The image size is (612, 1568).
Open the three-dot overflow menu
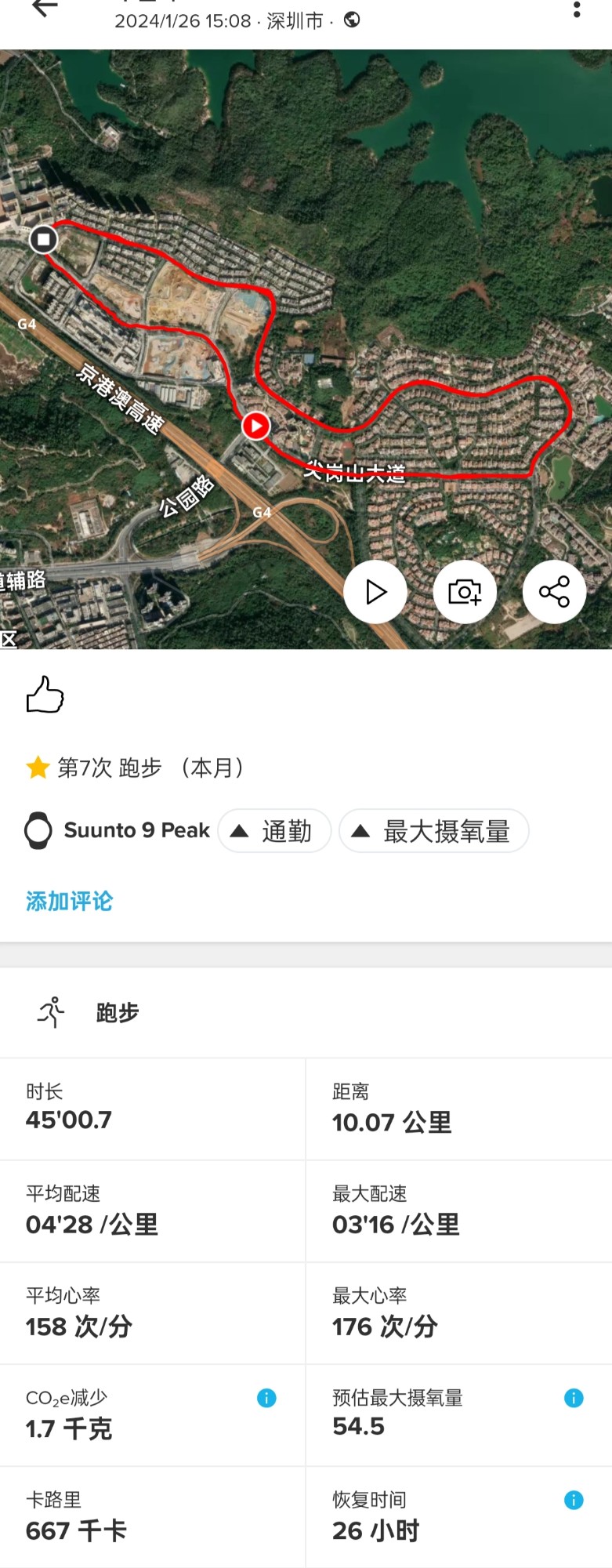(577, 9)
